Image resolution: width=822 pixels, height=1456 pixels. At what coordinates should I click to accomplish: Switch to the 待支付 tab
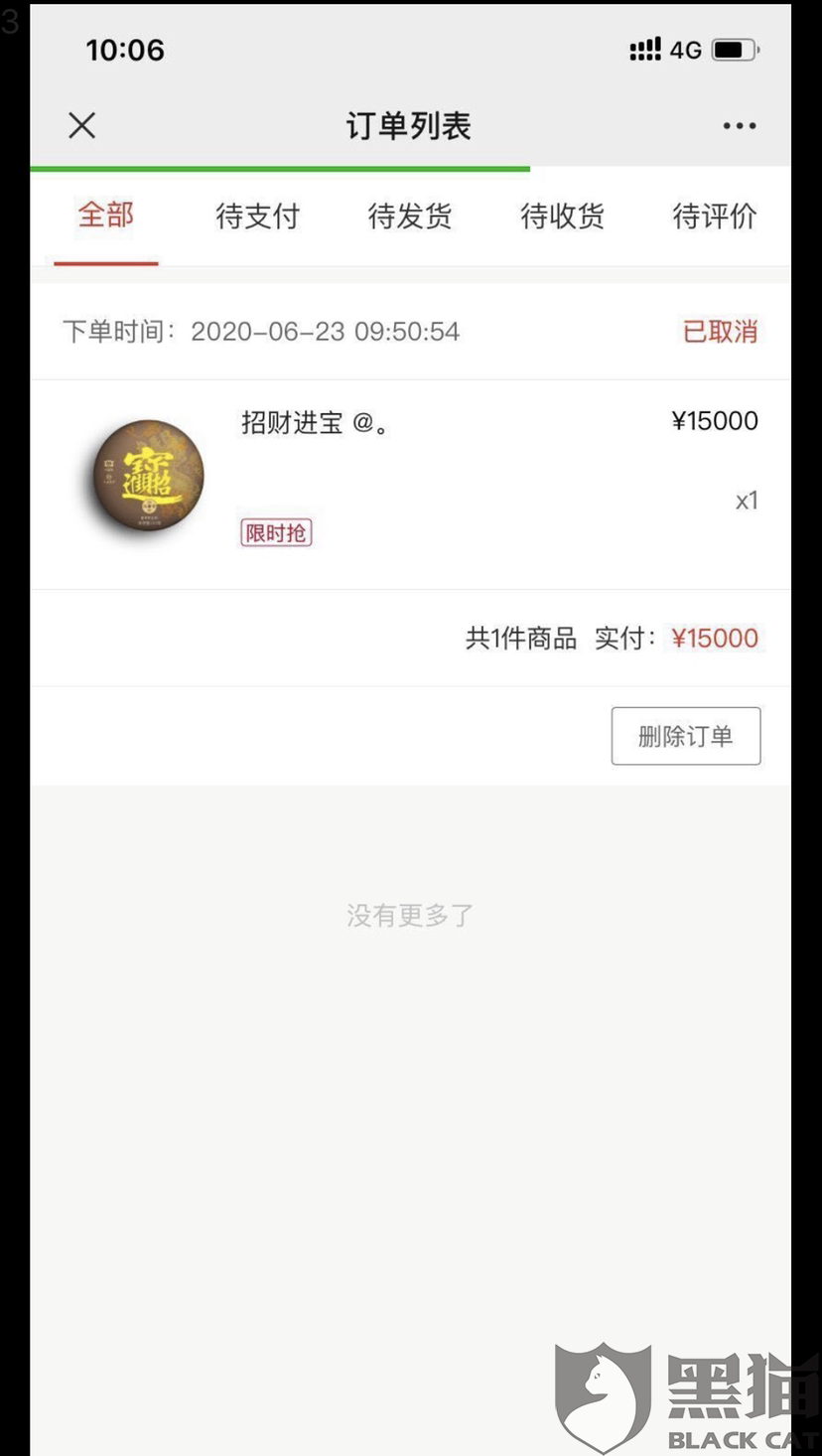(257, 216)
